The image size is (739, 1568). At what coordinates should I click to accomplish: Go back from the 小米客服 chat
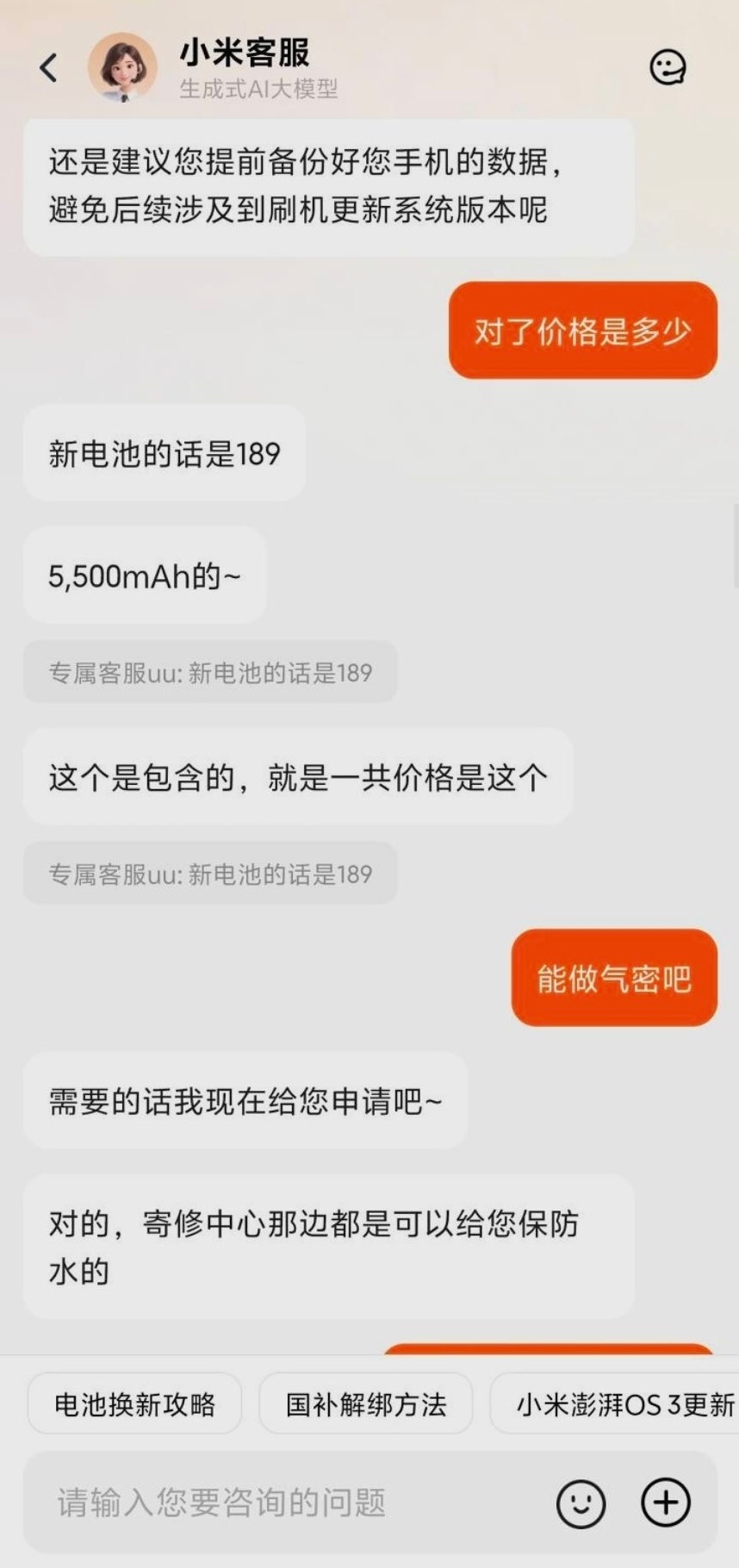[x=49, y=67]
